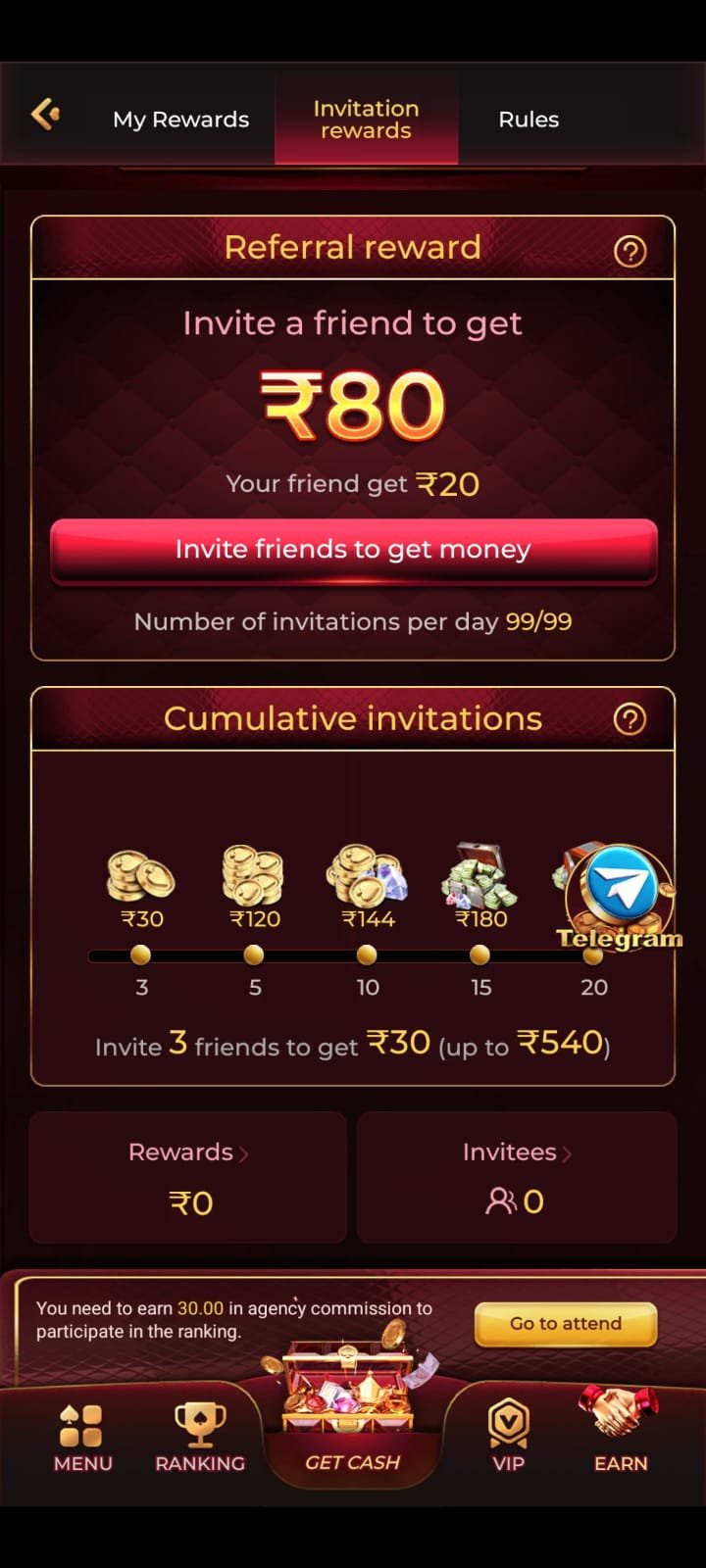The width and height of the screenshot is (706, 1568).
Task: Open the Rules tab
Action: 529,120
